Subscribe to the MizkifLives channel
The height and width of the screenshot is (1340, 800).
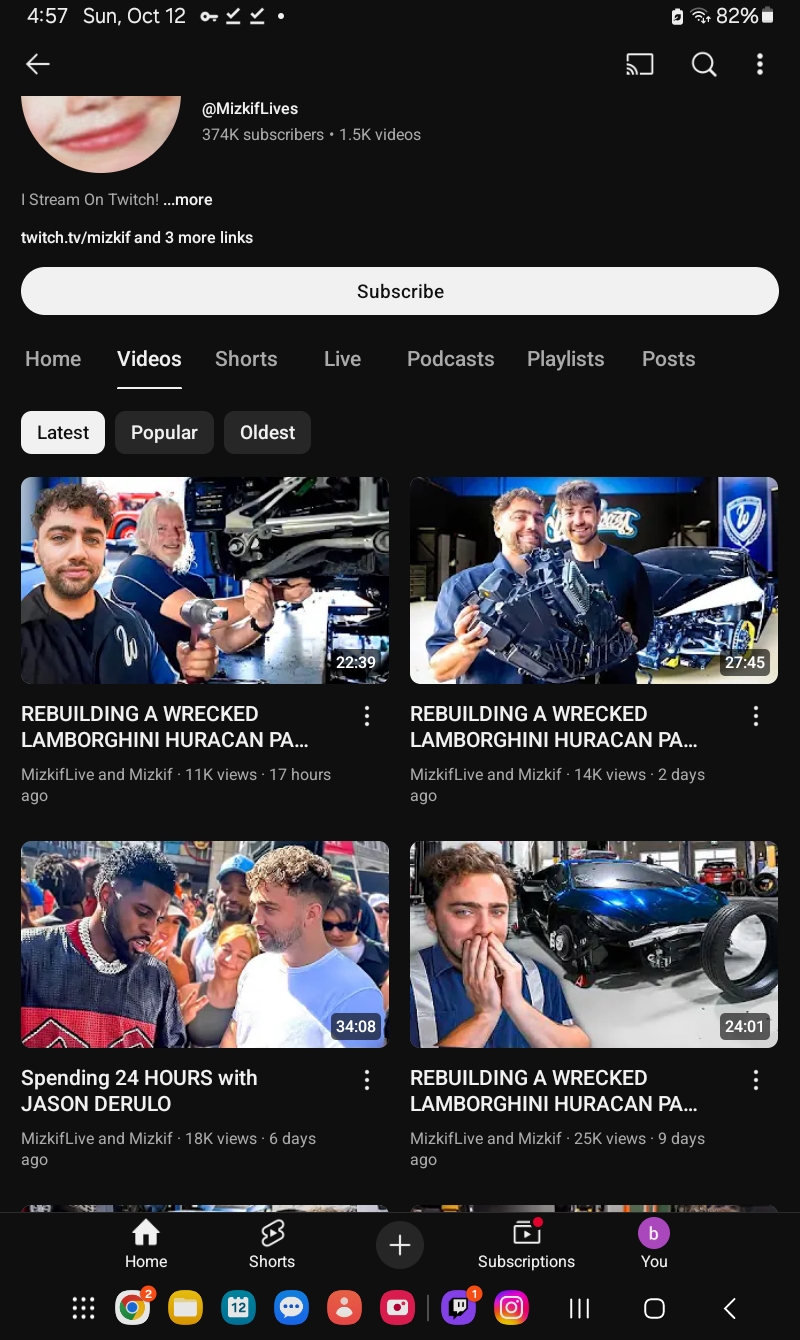coord(400,291)
